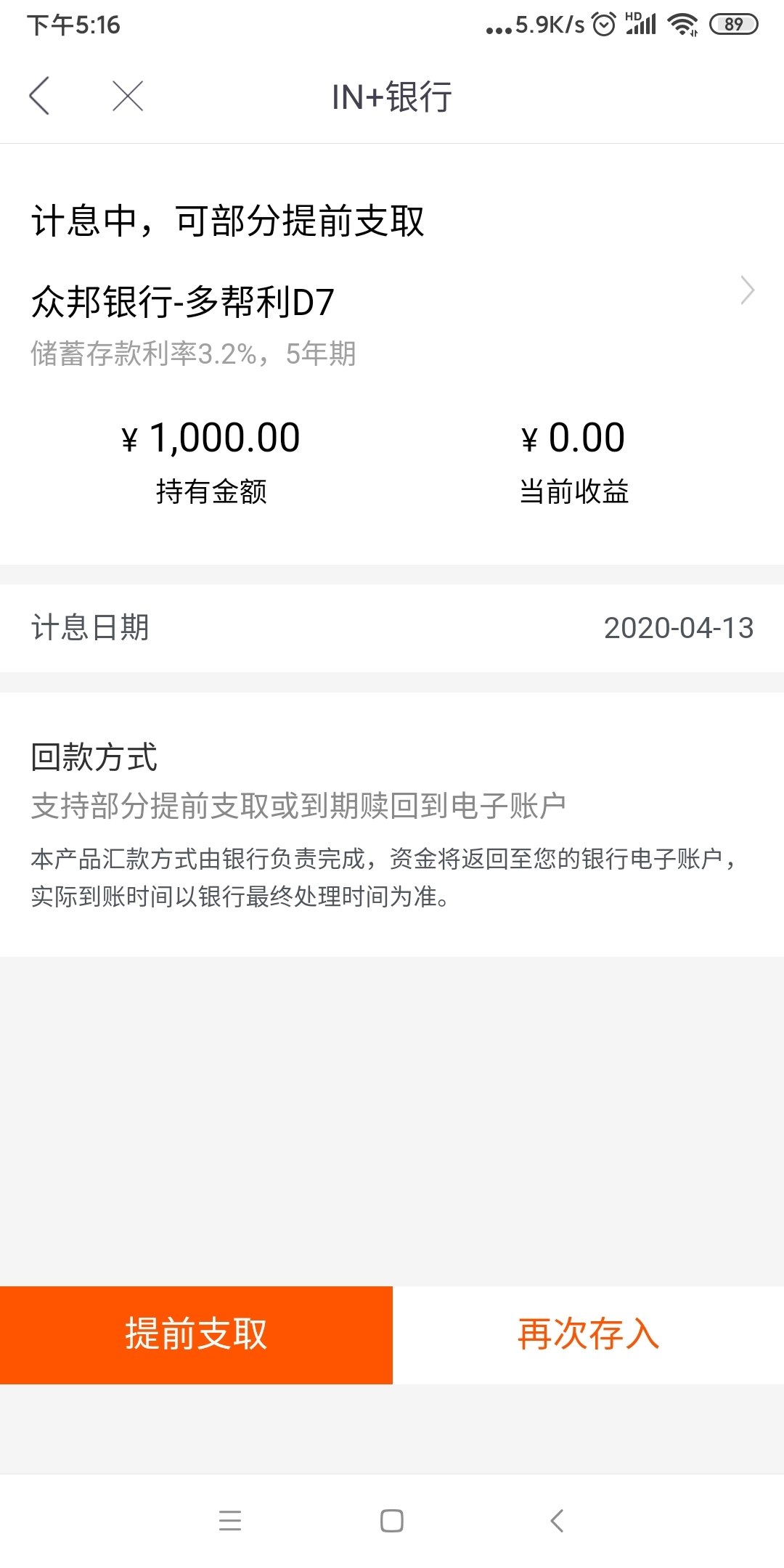Viewport: 784px width, 1568px height.
Task: Go to the system home screen
Action: tap(392, 1520)
